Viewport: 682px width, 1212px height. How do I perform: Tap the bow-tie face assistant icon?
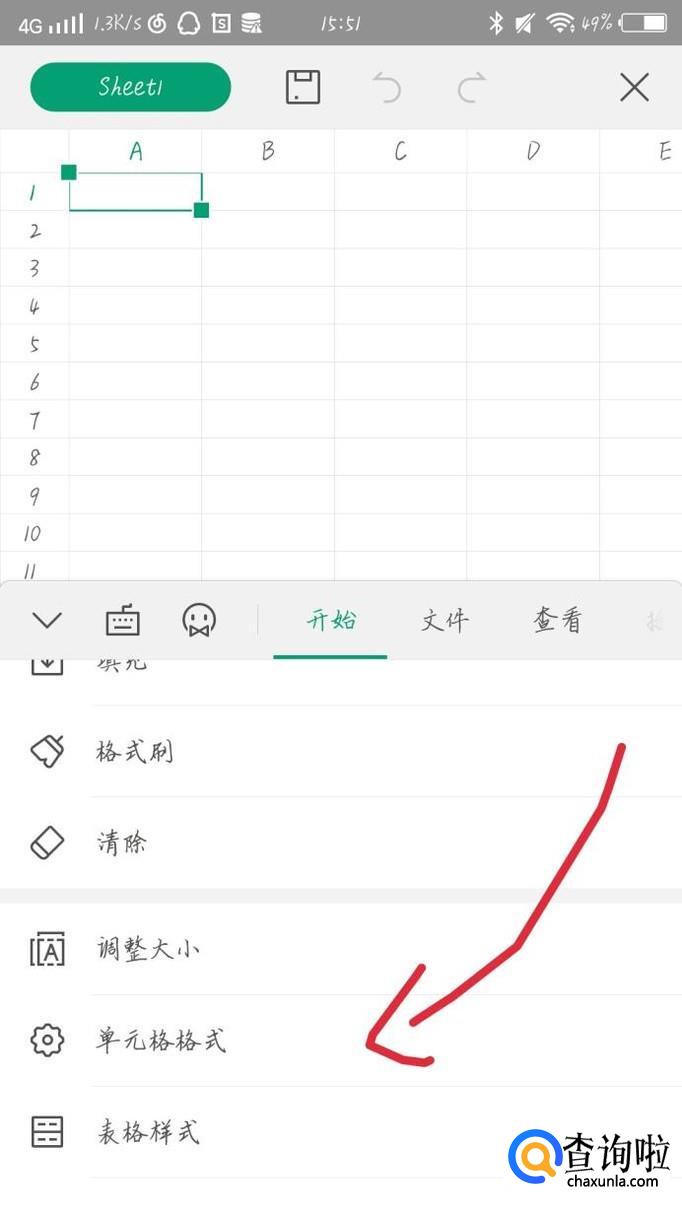[199, 621]
